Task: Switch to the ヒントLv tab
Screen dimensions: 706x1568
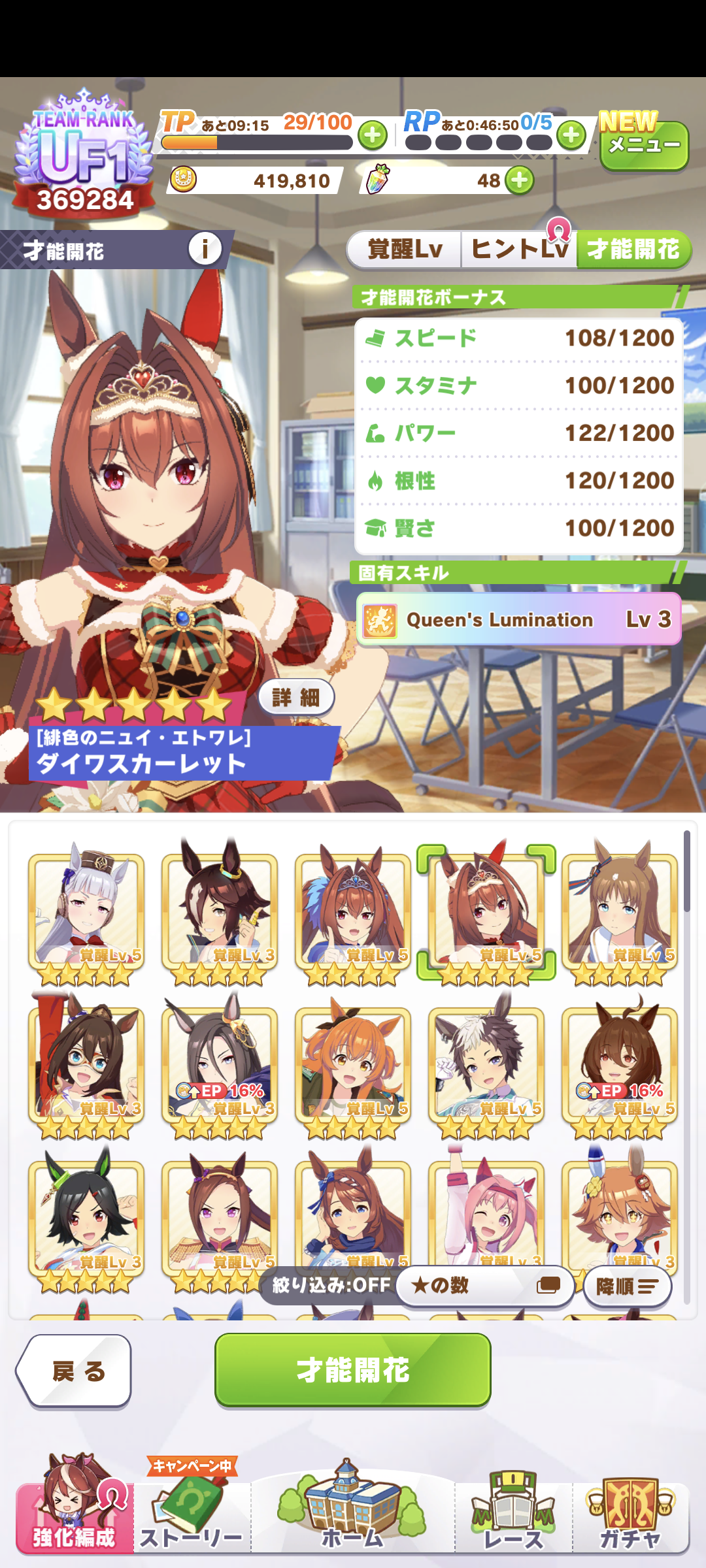Action: pyautogui.click(x=518, y=250)
